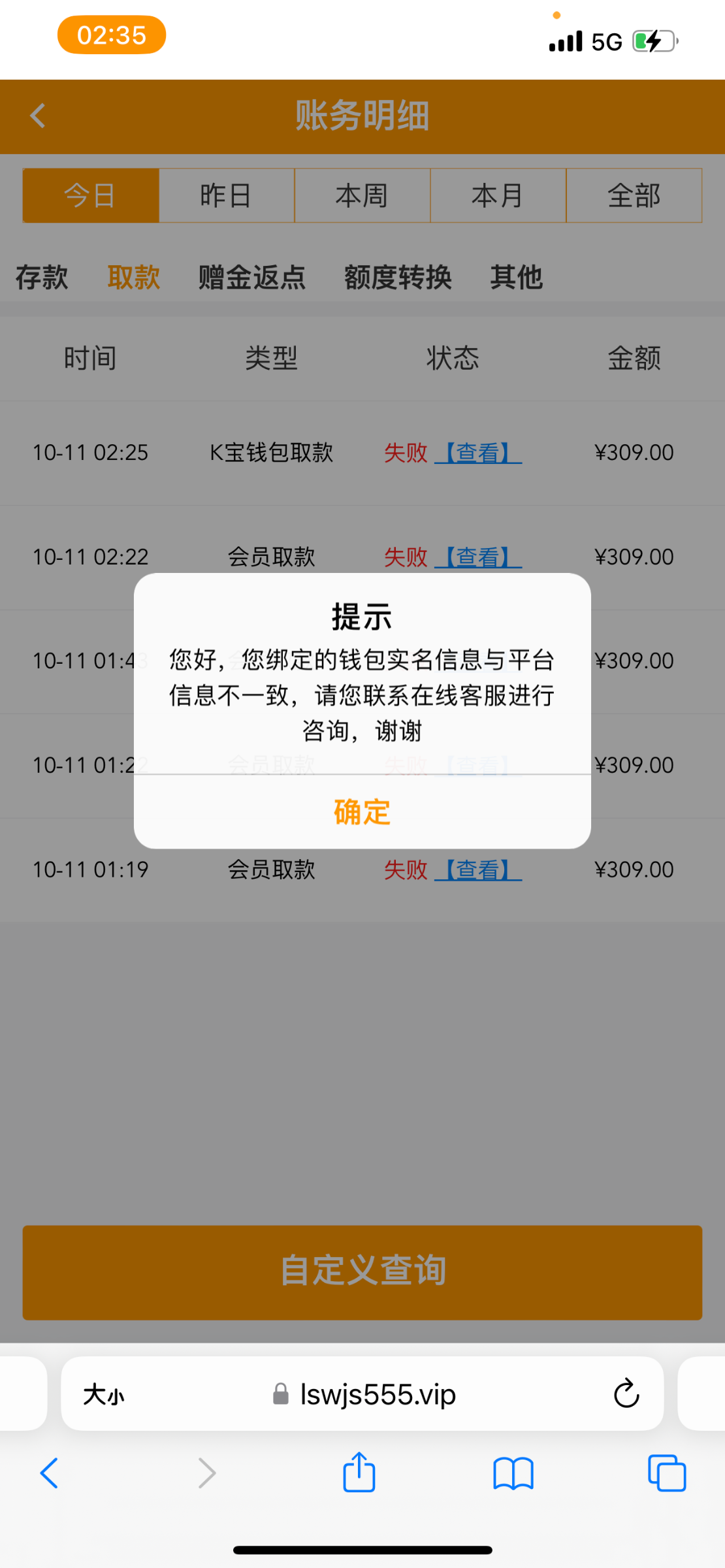Tap the padlock icon in the address bar

coord(280,1393)
